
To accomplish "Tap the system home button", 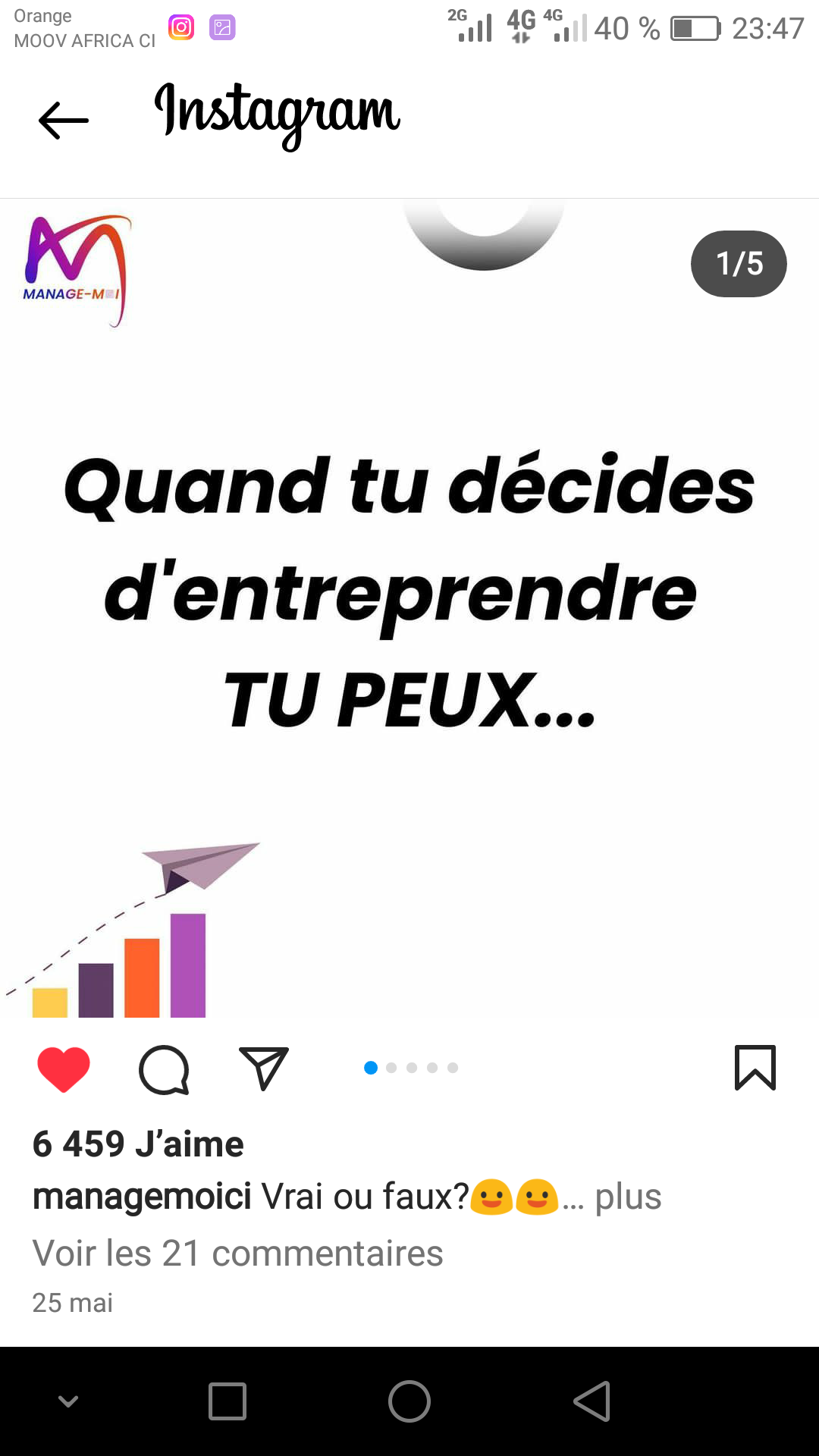I will click(x=409, y=1401).
